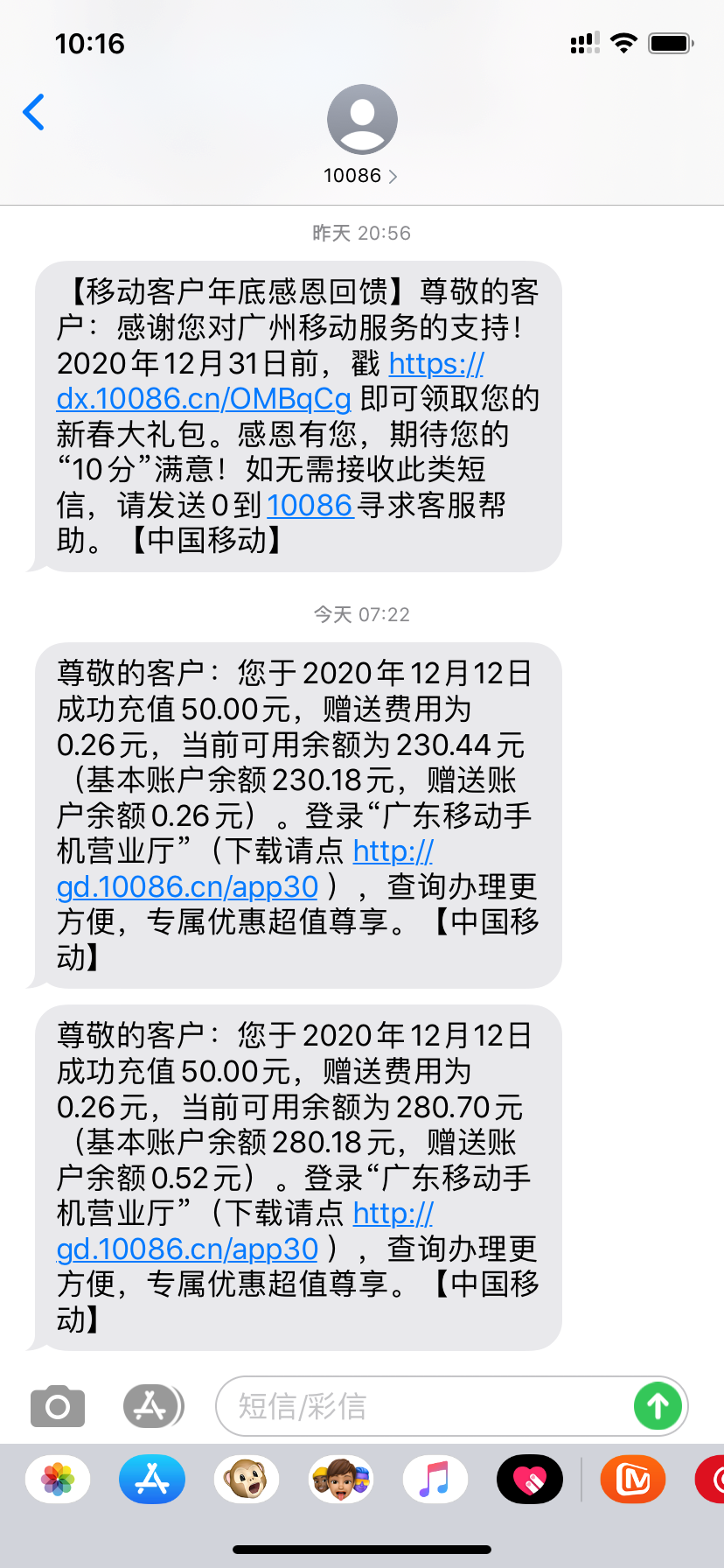
Task: Open Digital Touch heart app
Action: pyautogui.click(x=530, y=1480)
